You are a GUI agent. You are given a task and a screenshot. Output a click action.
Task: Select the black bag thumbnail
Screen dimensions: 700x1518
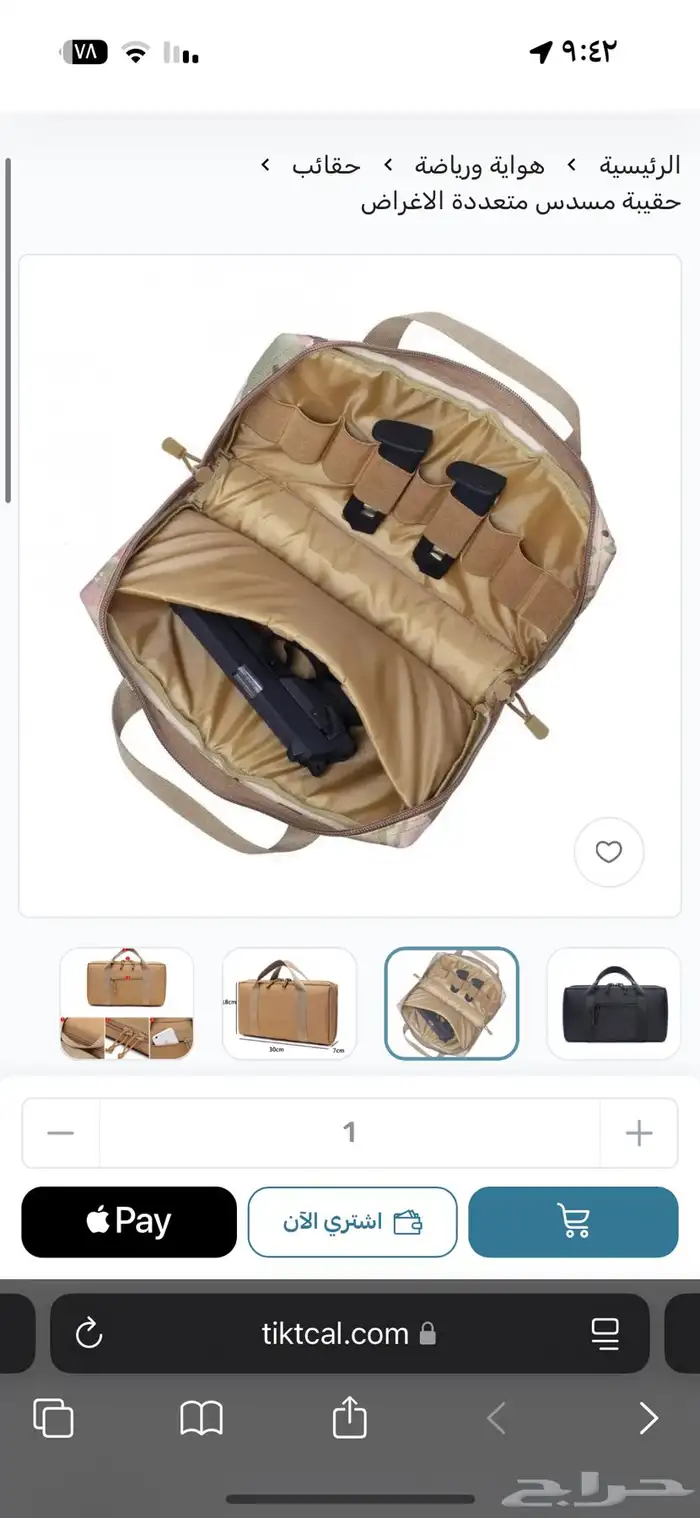(614, 1003)
